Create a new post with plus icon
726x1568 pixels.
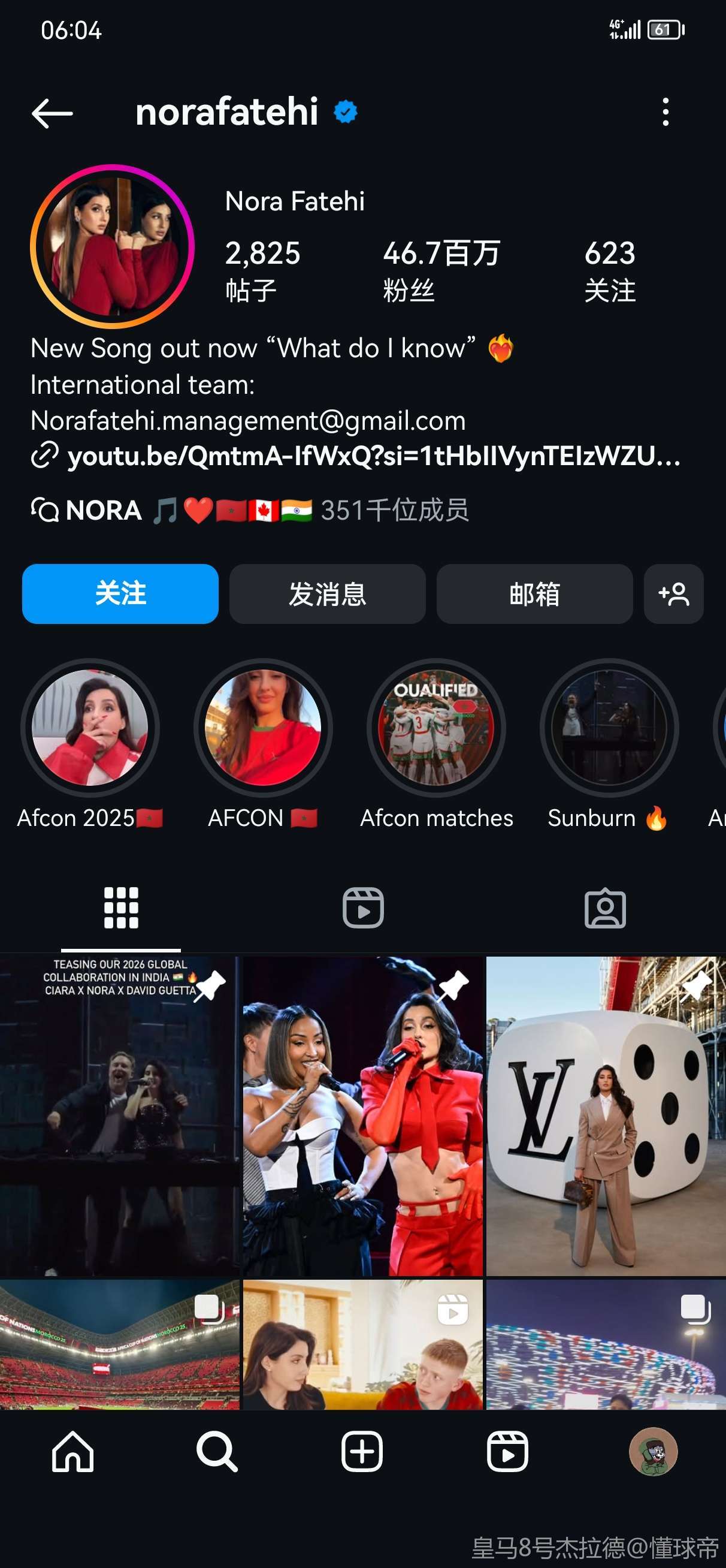click(362, 1452)
